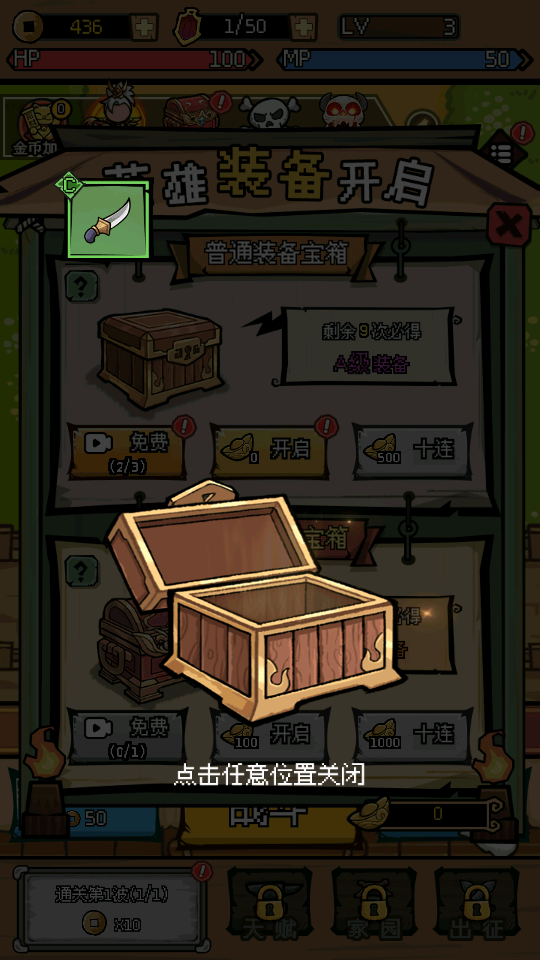540x960 pixels.
Task: Open the normal chest for 0 ingots
Action: [x=269, y=451]
